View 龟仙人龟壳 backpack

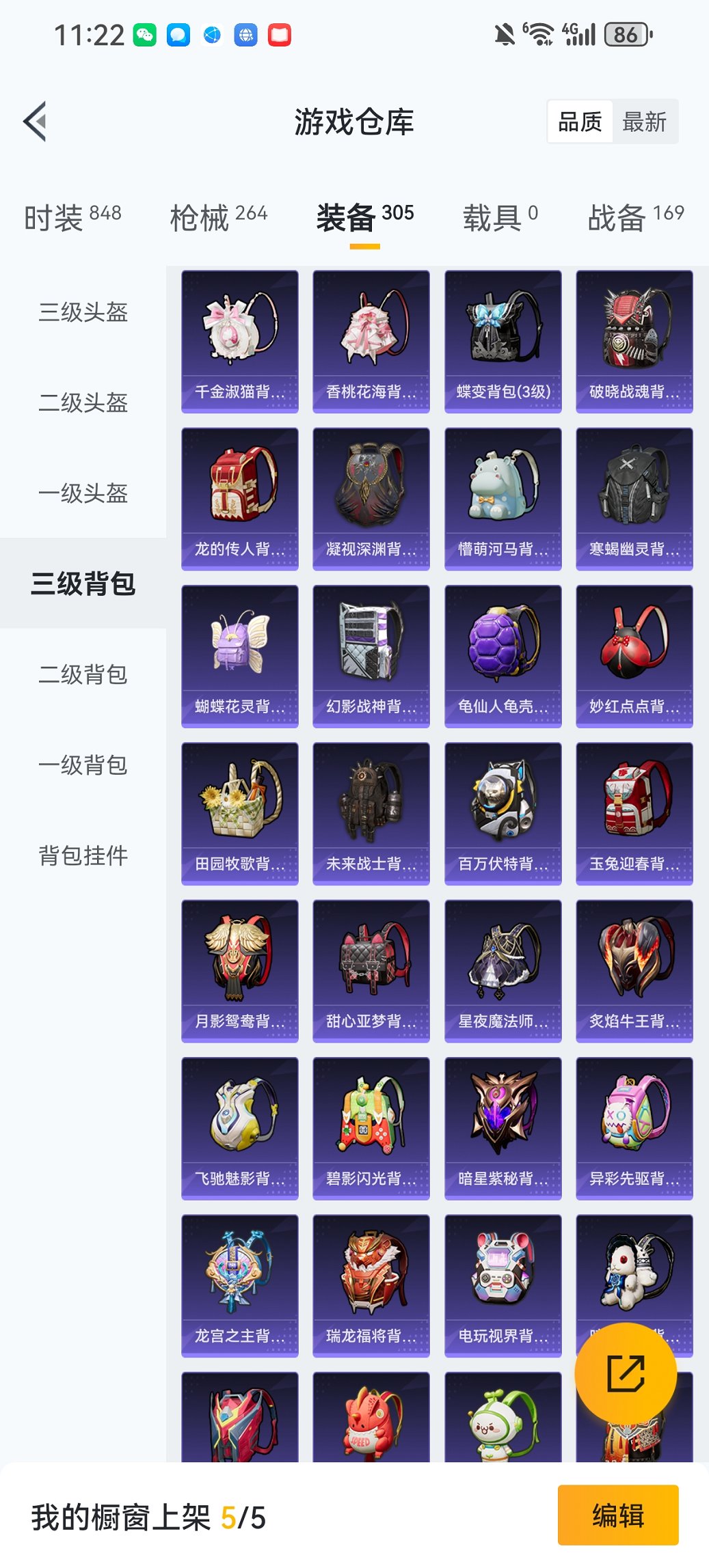pyautogui.click(x=503, y=656)
